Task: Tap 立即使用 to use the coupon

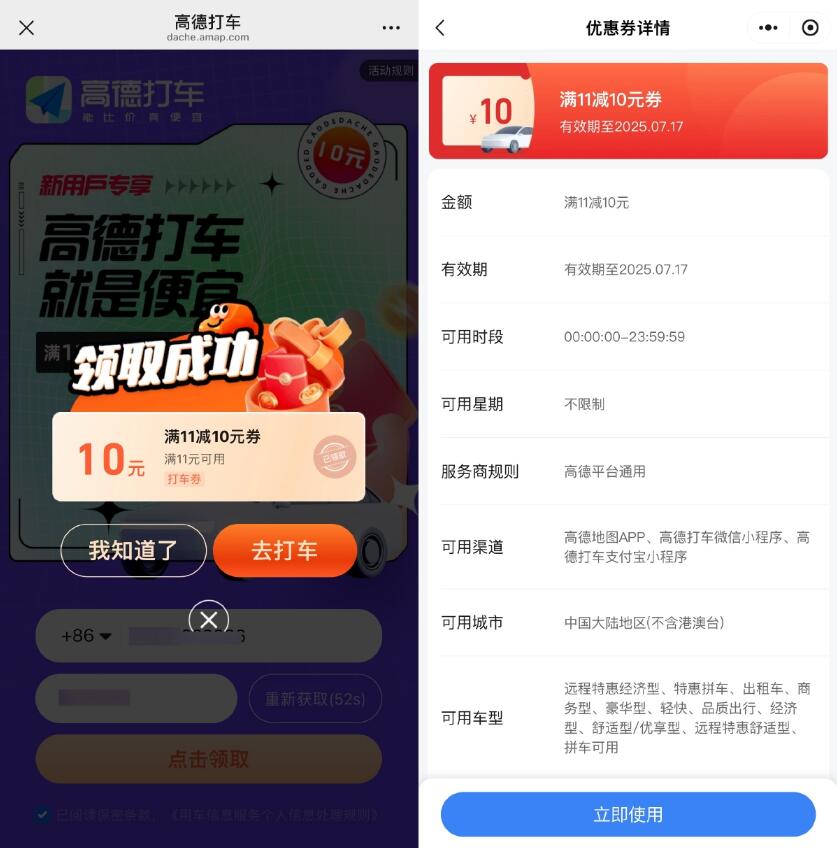Action: point(628,814)
